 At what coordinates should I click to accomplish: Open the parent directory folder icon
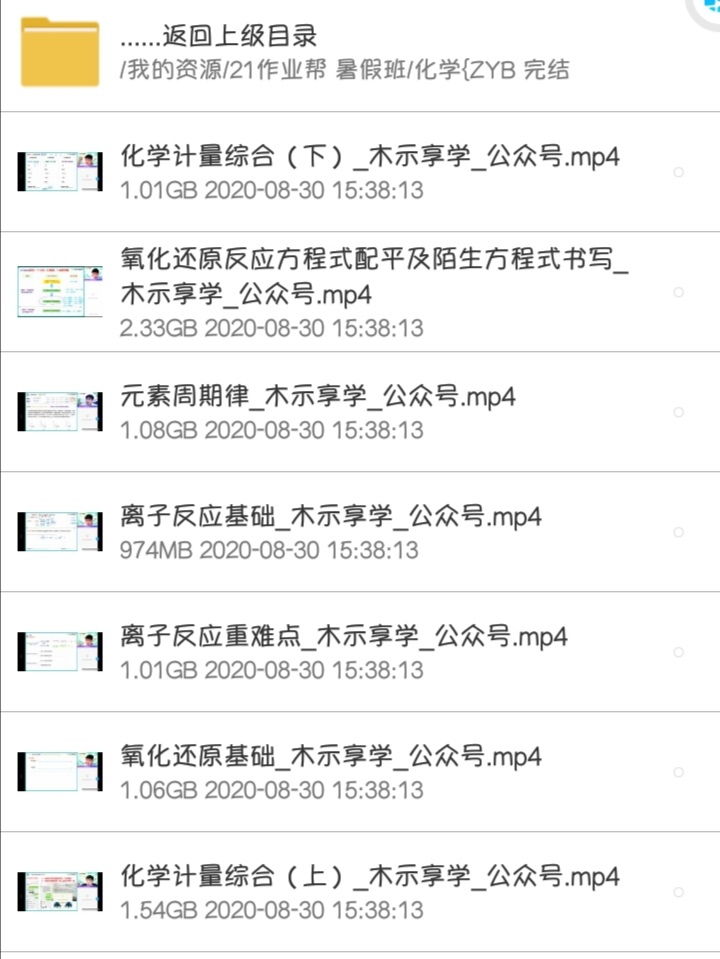point(59,46)
